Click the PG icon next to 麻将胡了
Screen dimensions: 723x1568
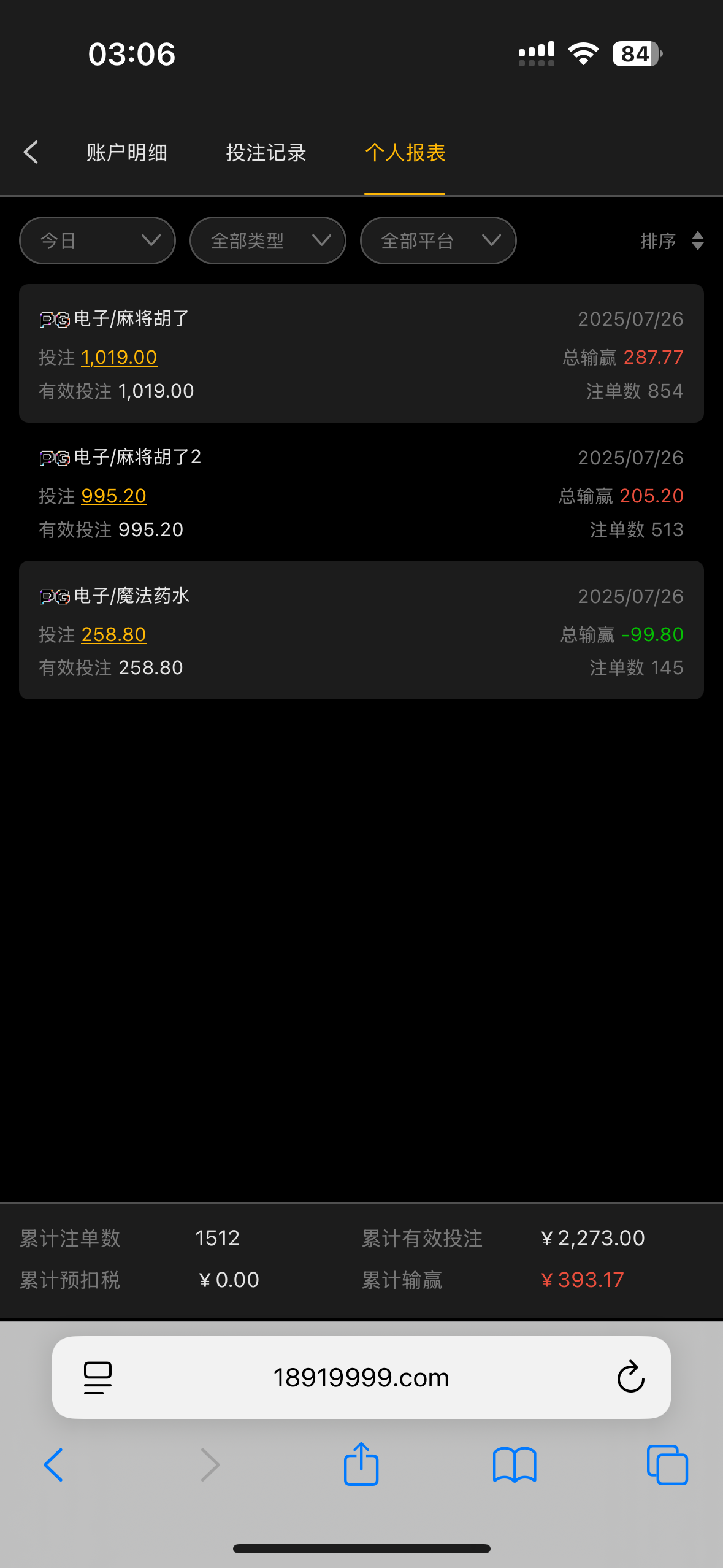coord(54,319)
